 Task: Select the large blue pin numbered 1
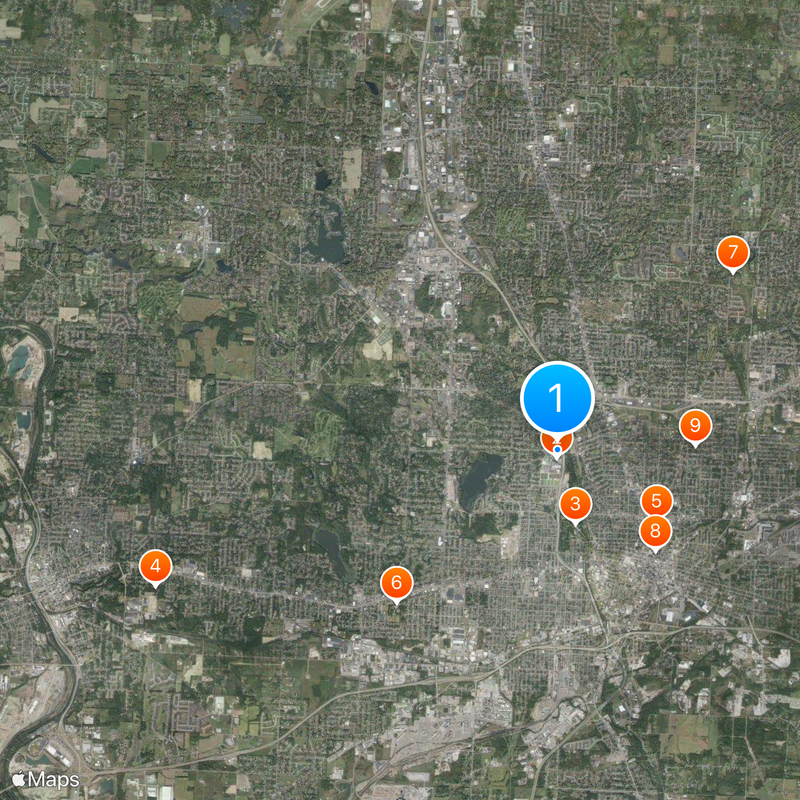point(557,398)
